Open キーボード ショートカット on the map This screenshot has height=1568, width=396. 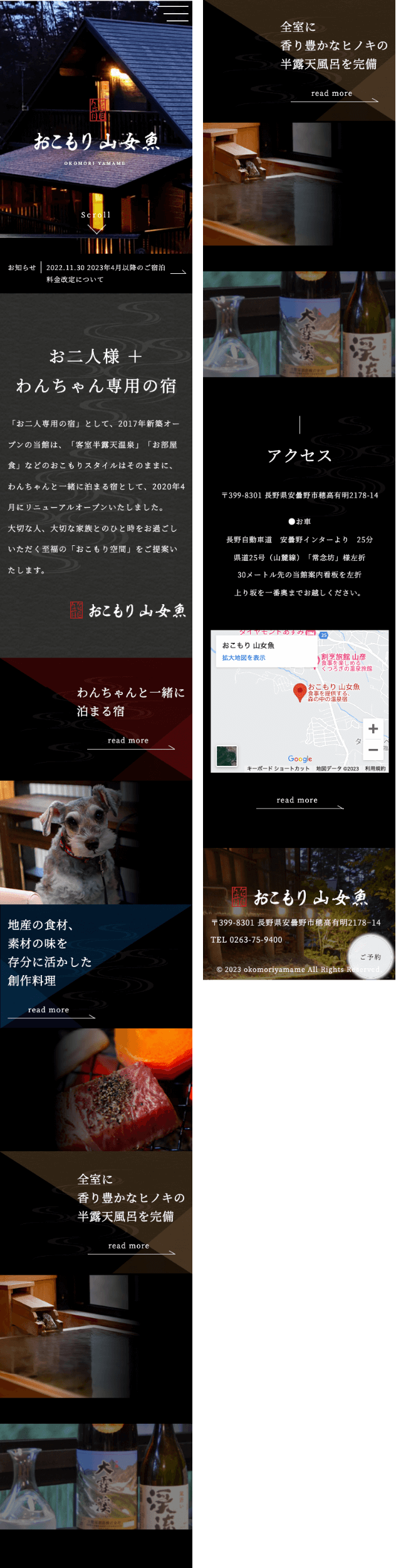[278, 769]
